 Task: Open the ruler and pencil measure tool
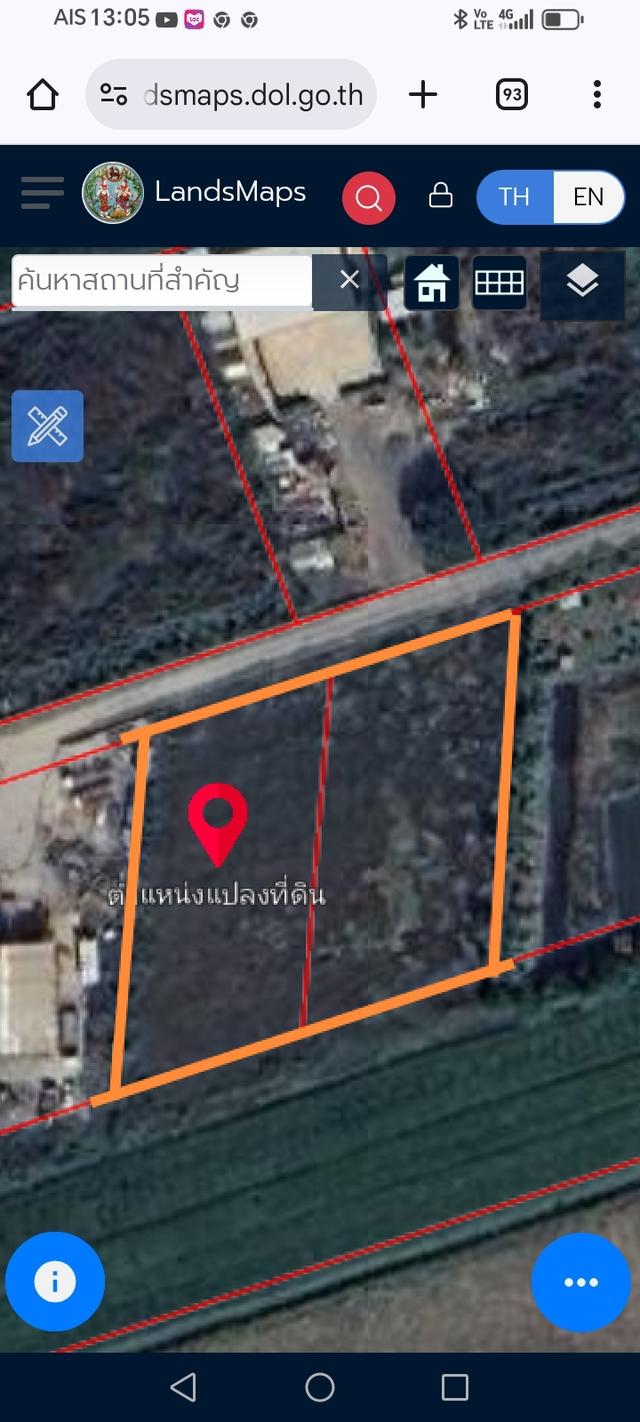tap(47, 426)
